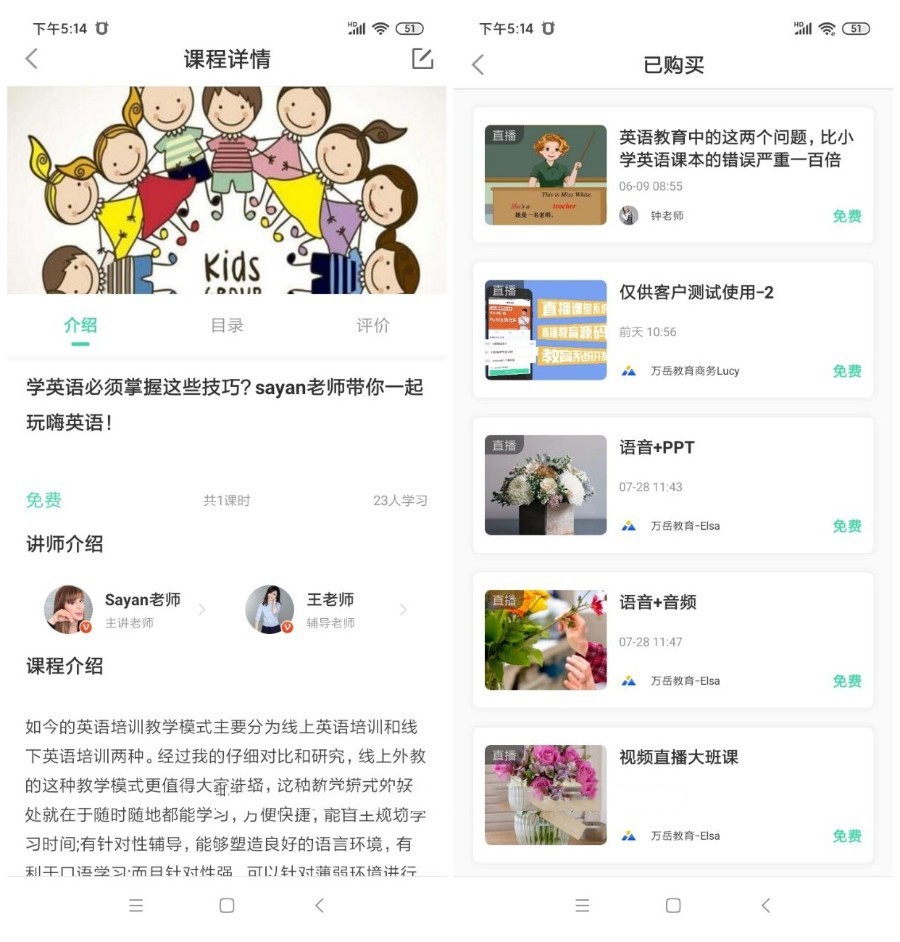Open the 语音+音频 course card

click(x=673, y=640)
